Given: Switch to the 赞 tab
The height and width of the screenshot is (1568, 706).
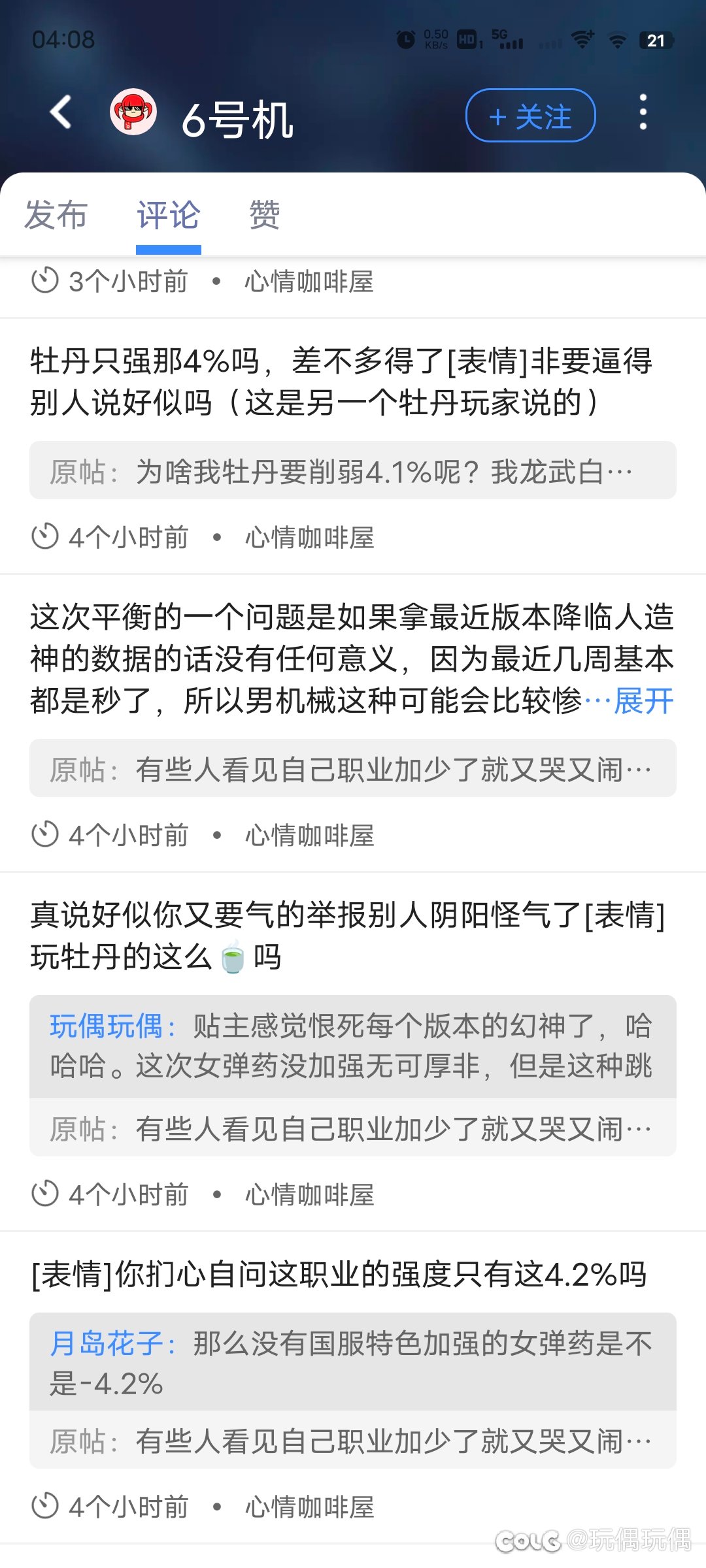Looking at the screenshot, I should click(265, 215).
